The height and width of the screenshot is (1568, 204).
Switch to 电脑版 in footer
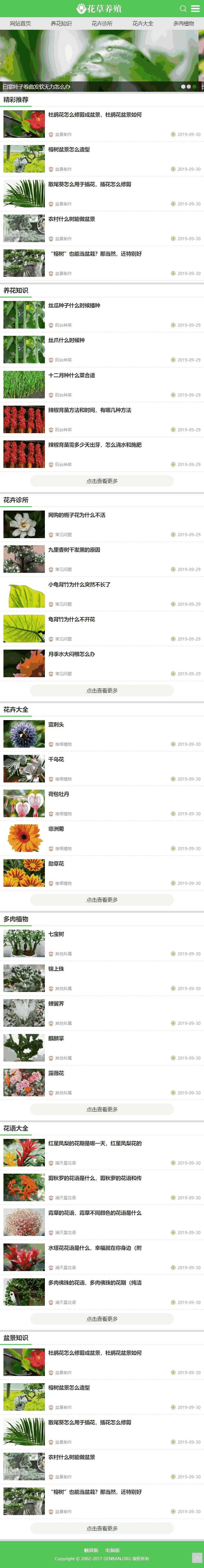coord(112,1550)
